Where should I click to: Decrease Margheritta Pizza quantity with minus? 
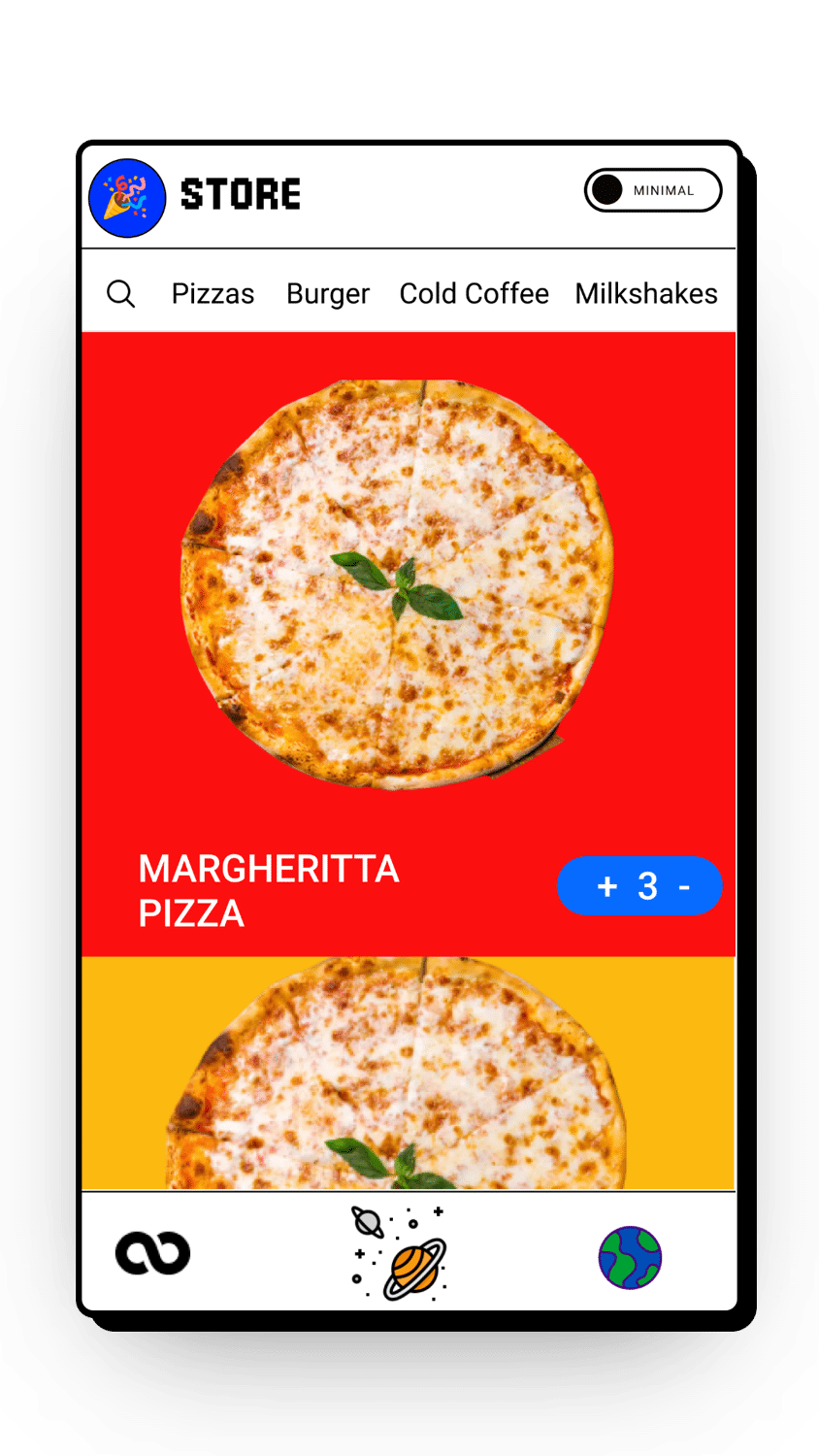click(685, 886)
